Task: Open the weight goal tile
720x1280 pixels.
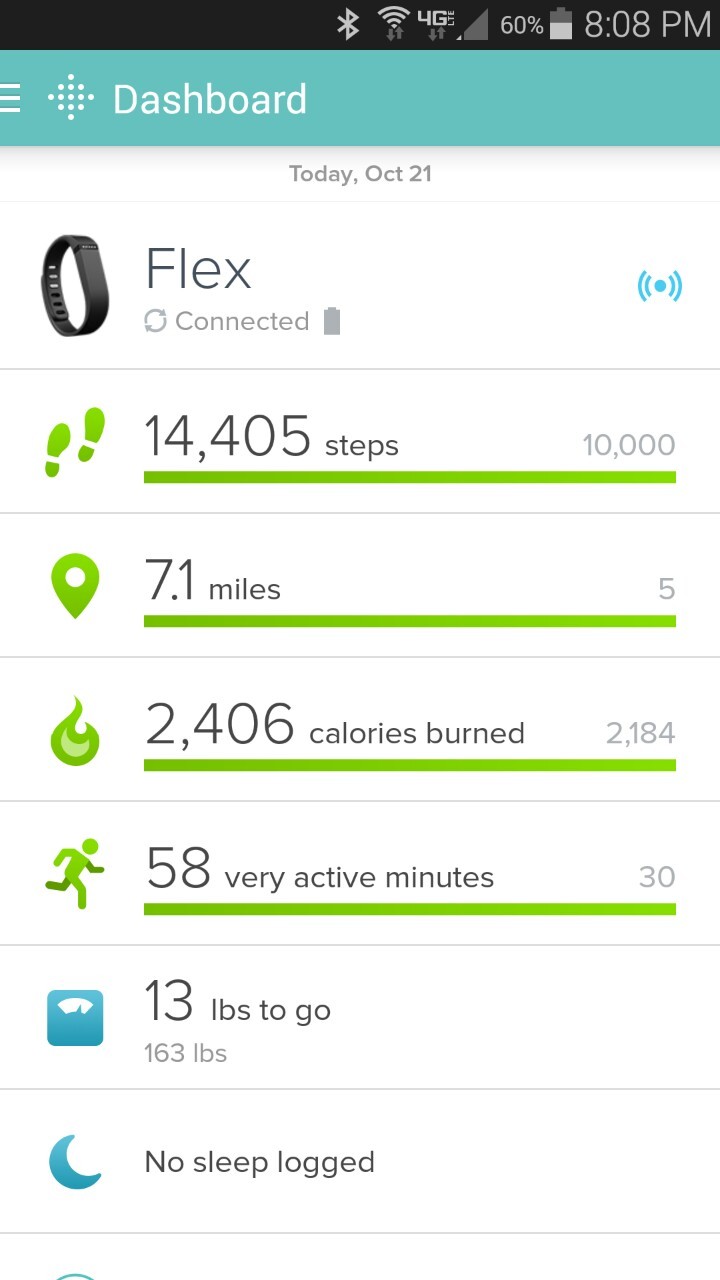Action: pos(360,1018)
